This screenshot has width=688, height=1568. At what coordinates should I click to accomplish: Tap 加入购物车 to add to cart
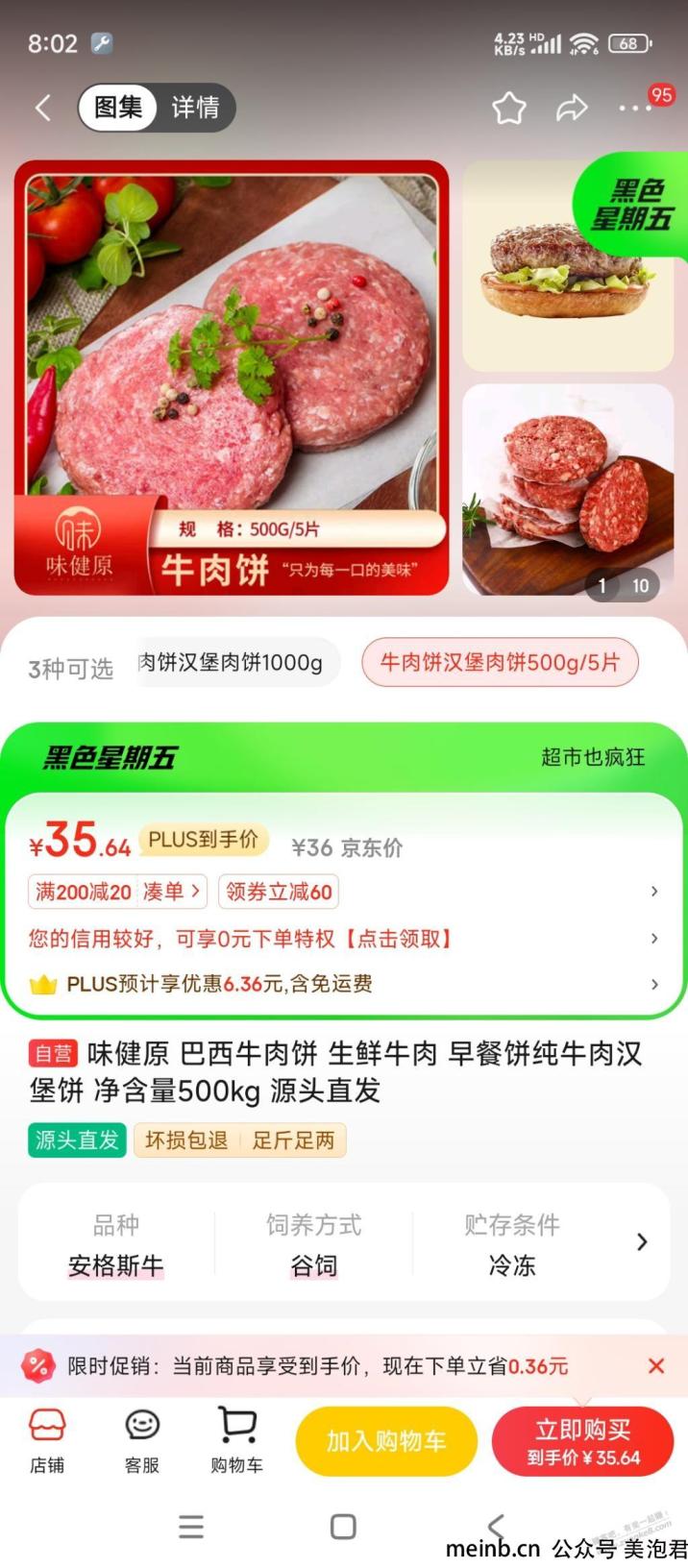(x=386, y=1441)
